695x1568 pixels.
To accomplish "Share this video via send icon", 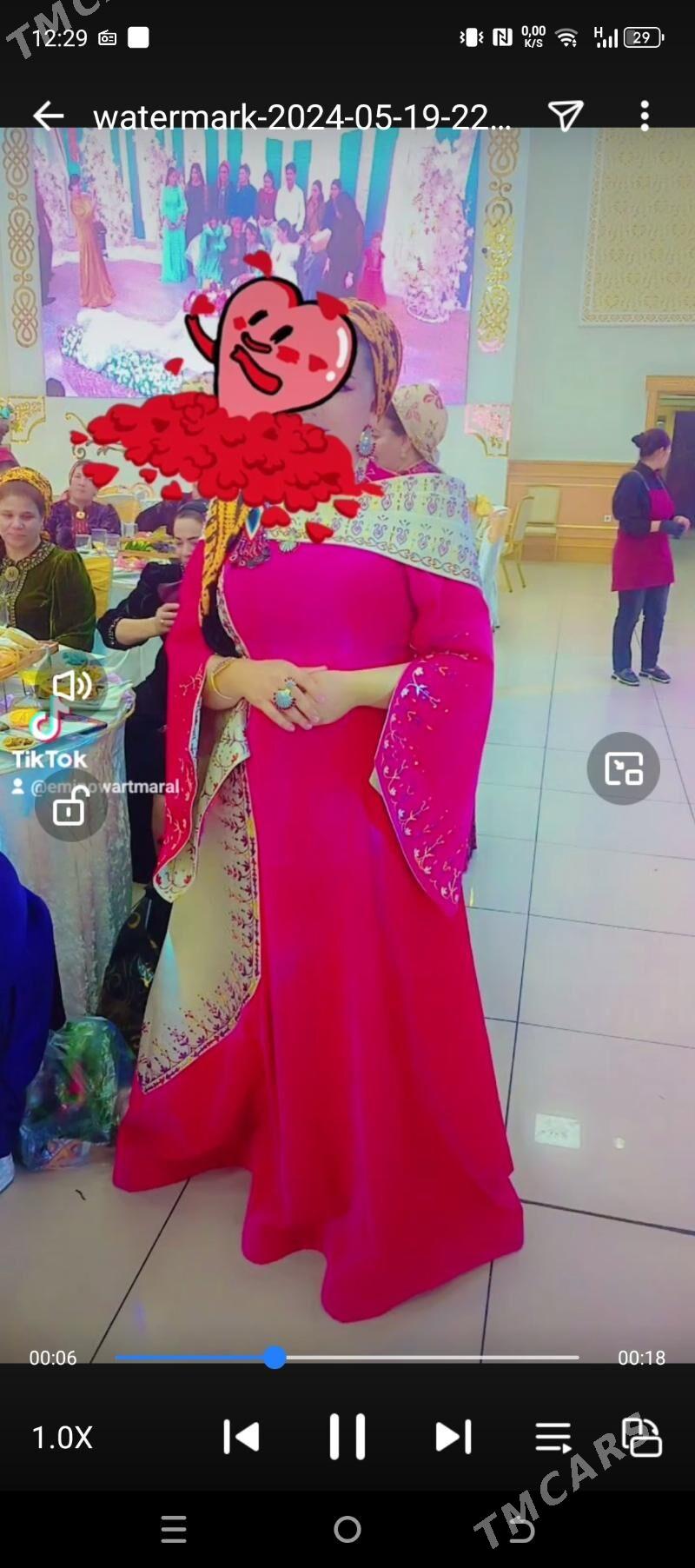I will pyautogui.click(x=565, y=116).
